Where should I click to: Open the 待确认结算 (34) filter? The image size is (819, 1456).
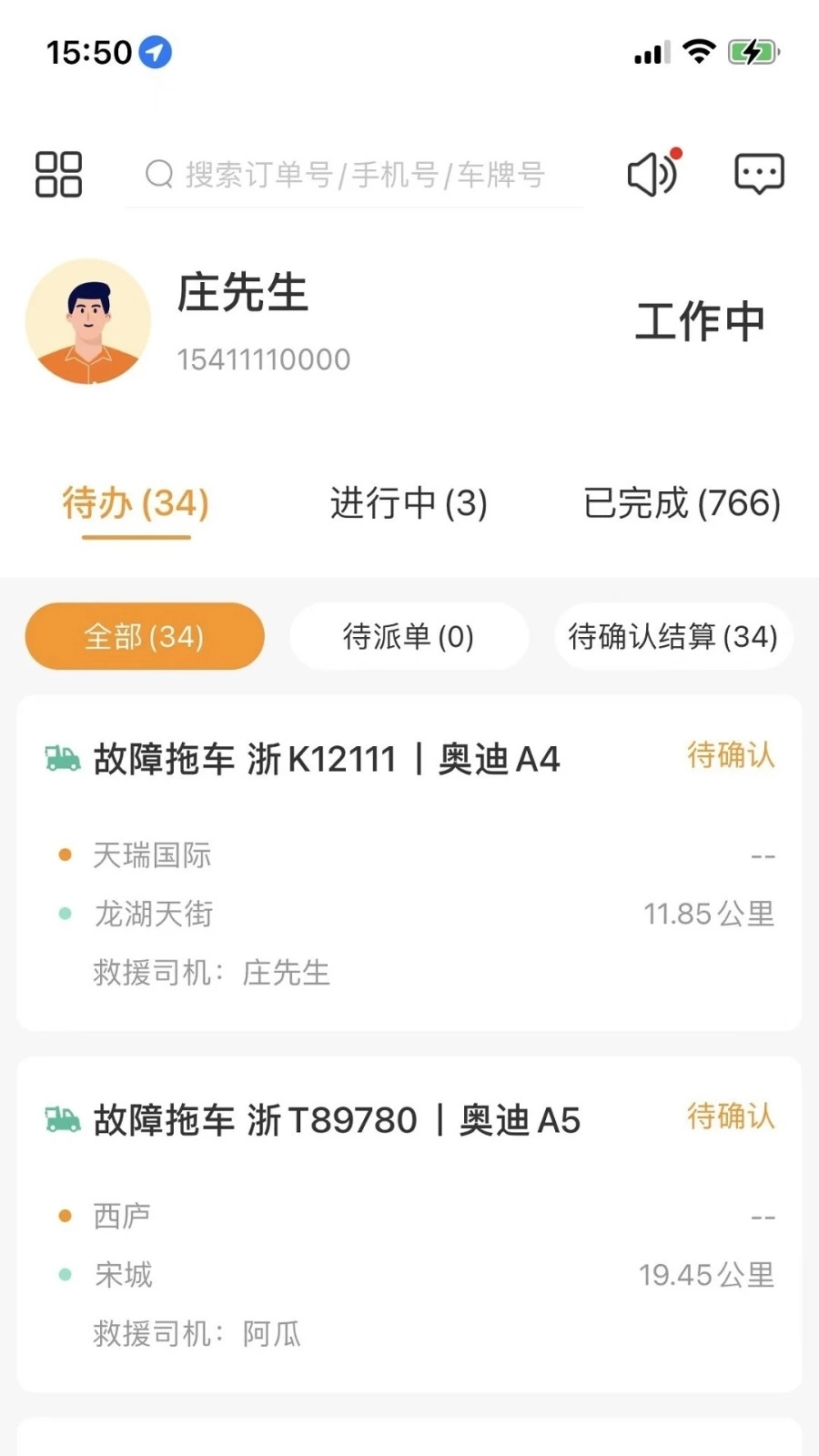(x=672, y=637)
